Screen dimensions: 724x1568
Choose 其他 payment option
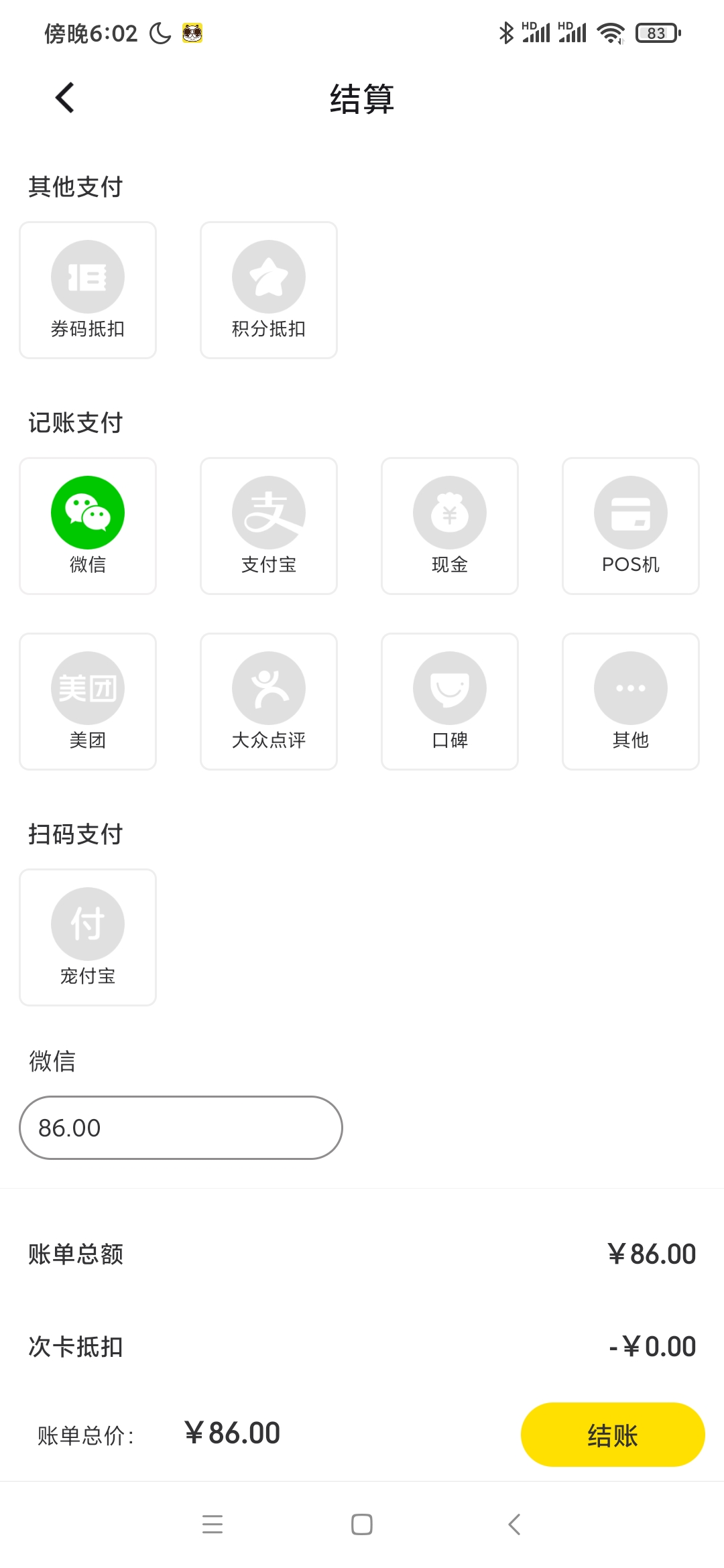[x=631, y=702]
